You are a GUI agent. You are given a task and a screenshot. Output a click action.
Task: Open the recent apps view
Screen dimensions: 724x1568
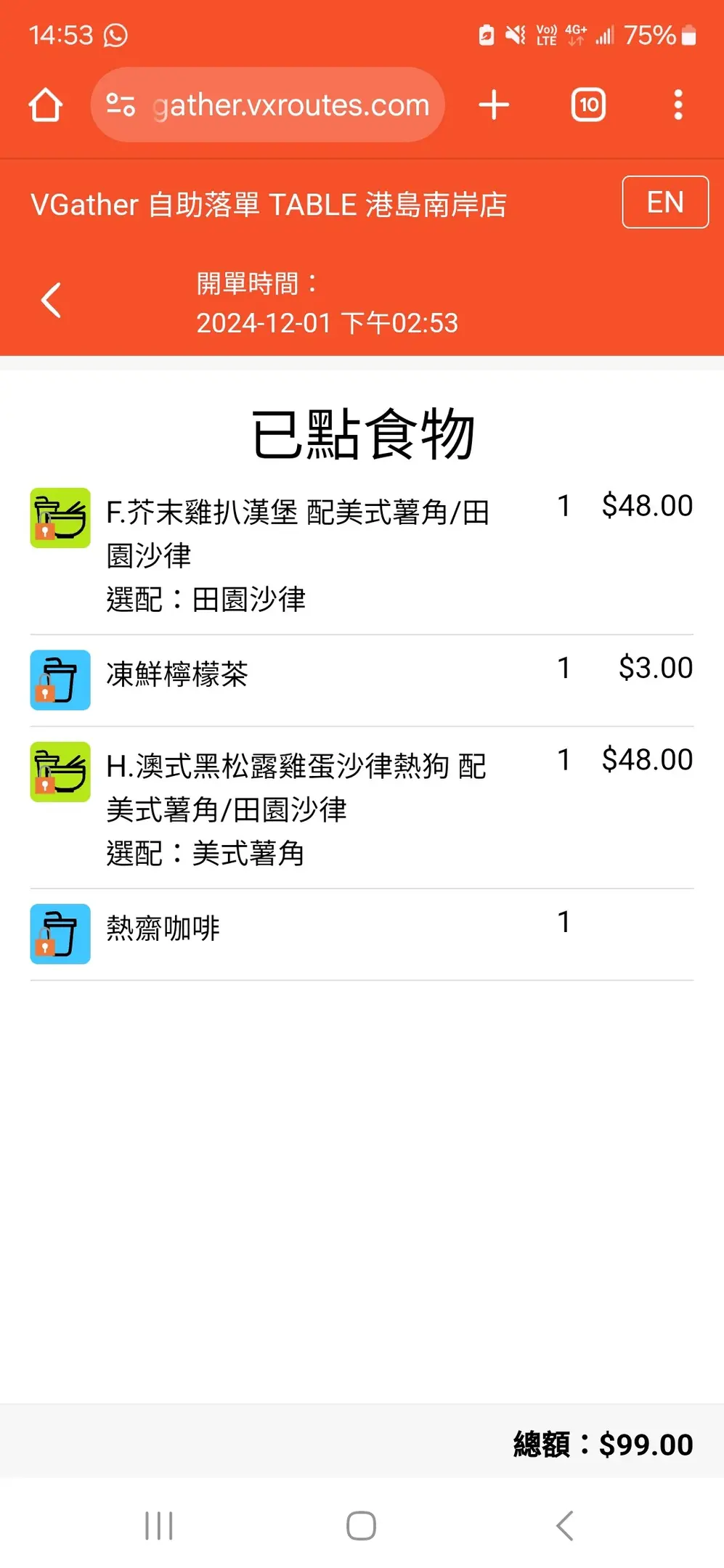158,1525
